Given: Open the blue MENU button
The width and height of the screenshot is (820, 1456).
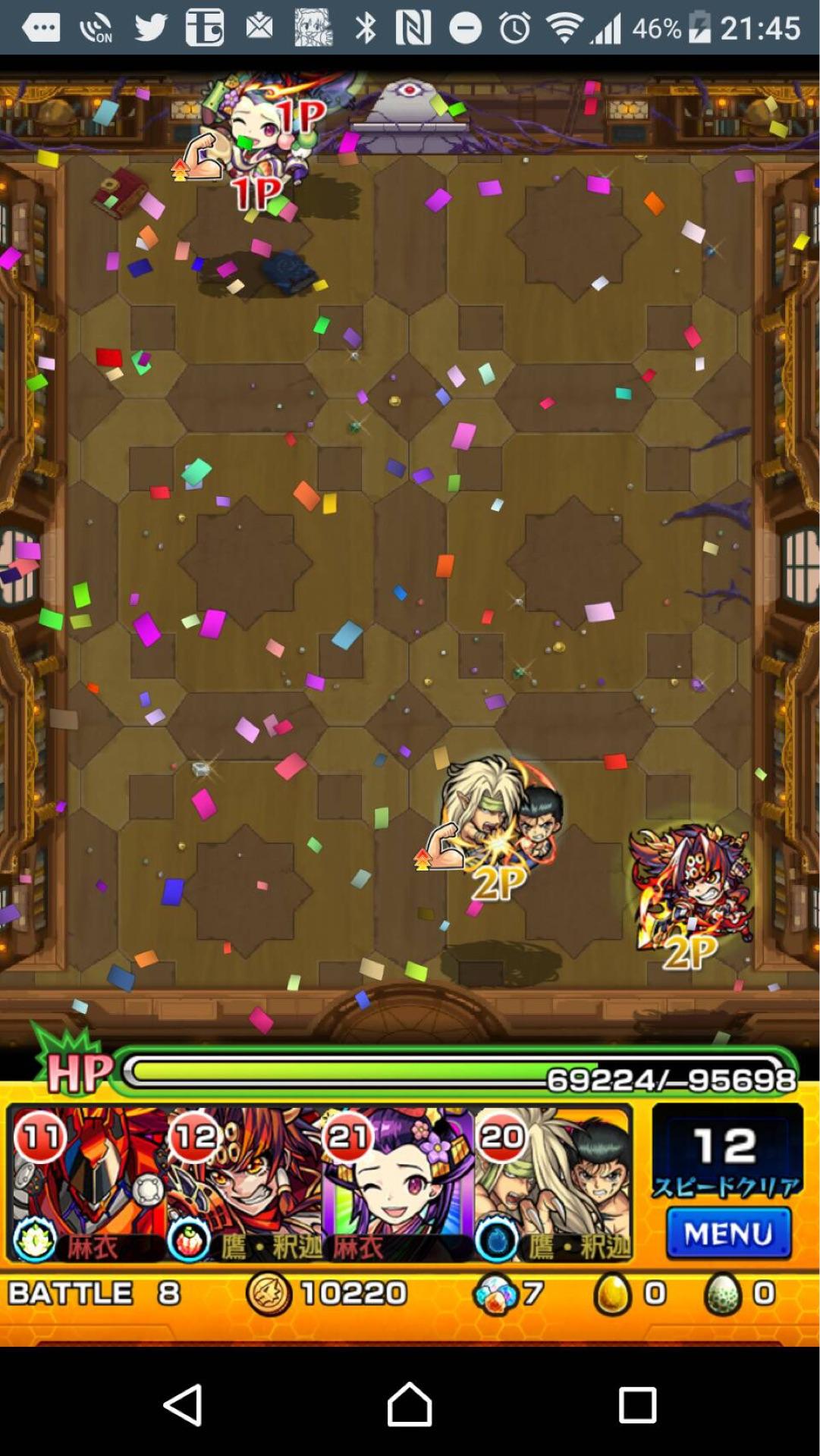Looking at the screenshot, I should (x=728, y=1234).
